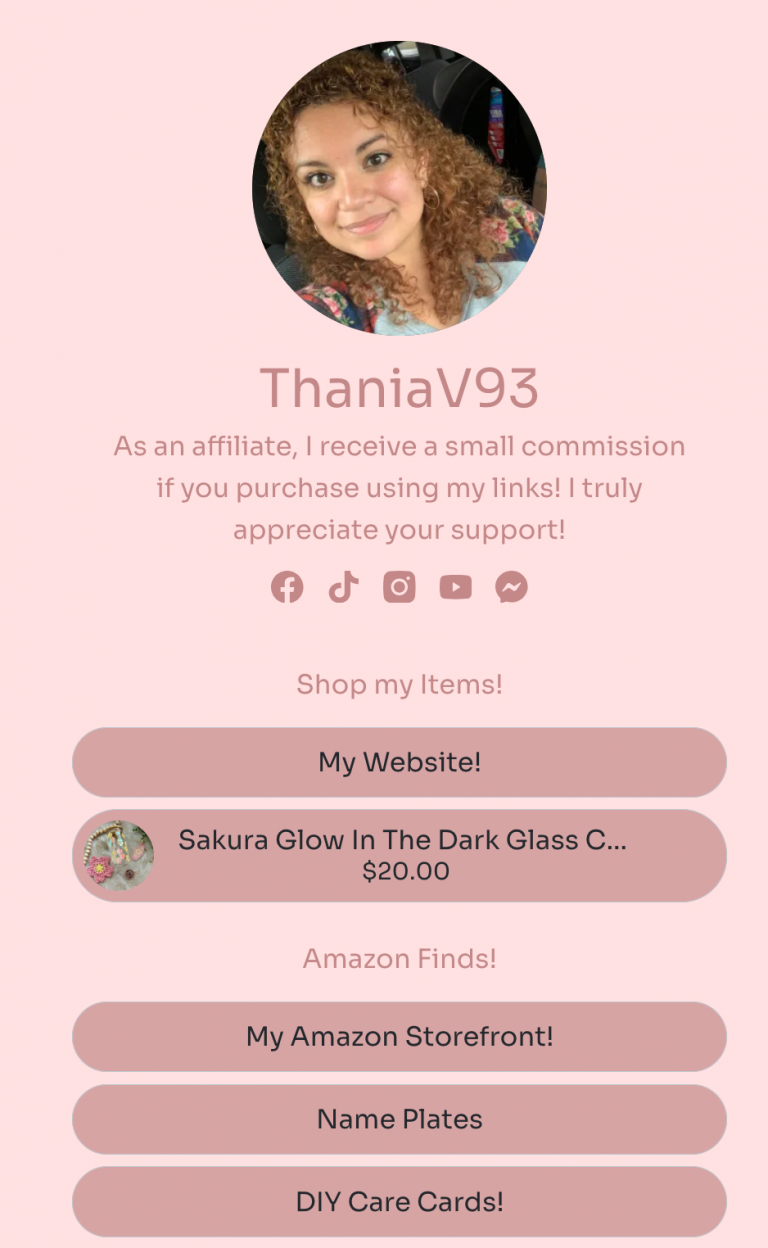Visit Instagram via its icon
The width and height of the screenshot is (768, 1248).
click(399, 587)
